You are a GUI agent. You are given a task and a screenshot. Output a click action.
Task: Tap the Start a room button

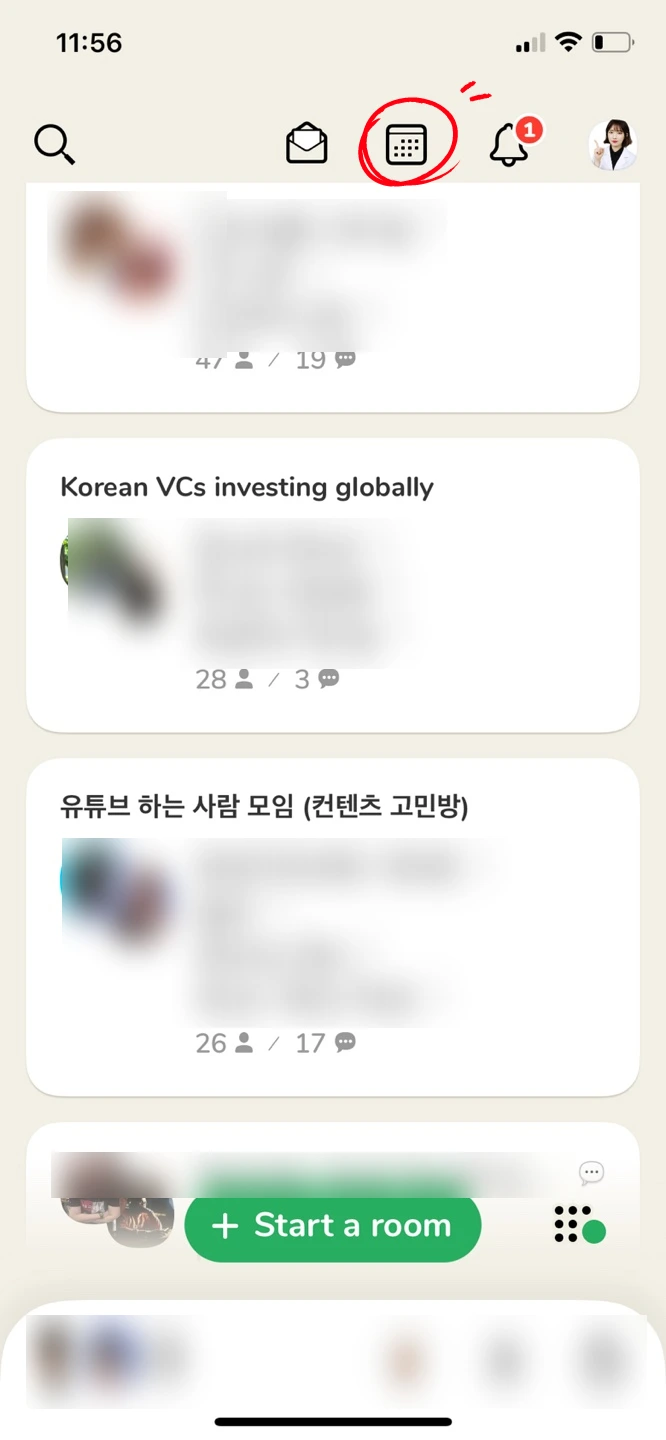(333, 1225)
